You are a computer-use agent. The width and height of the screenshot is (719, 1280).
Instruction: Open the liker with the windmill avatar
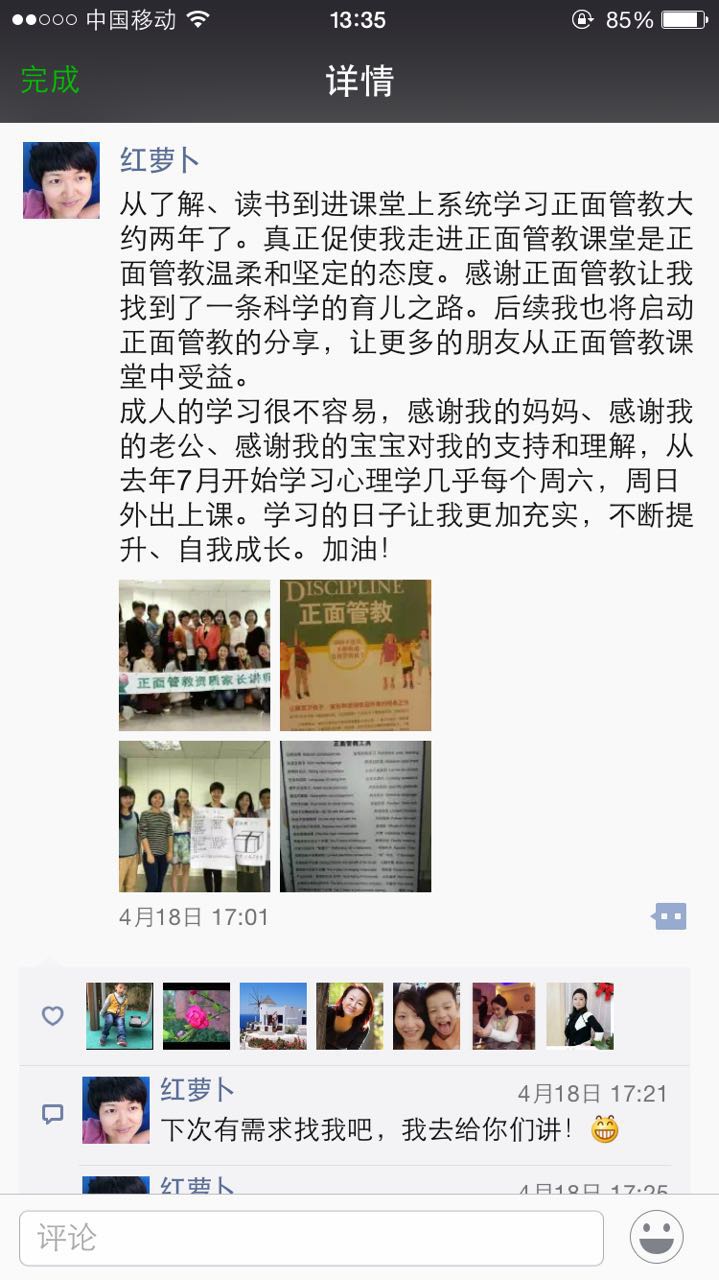[273, 1015]
